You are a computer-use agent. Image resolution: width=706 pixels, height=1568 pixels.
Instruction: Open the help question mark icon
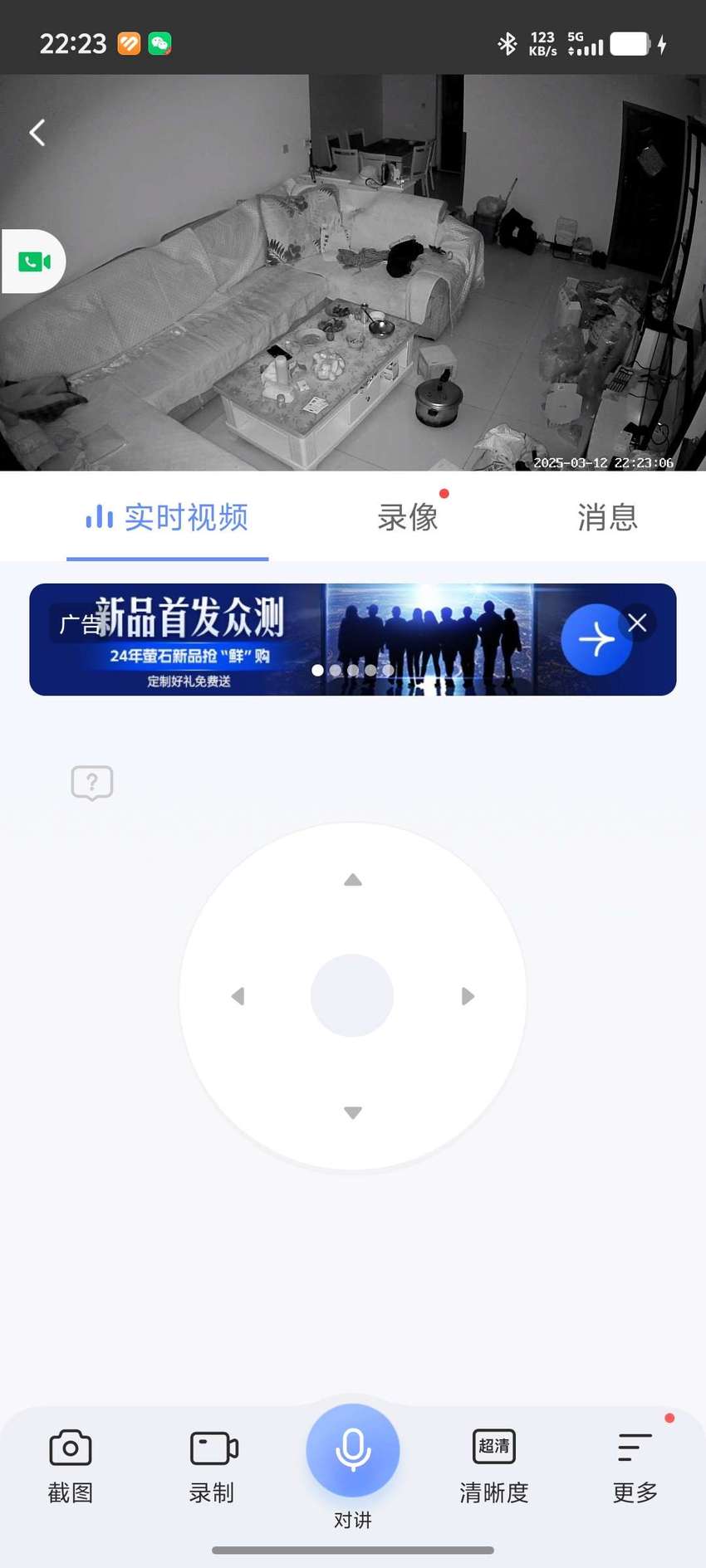tap(92, 783)
